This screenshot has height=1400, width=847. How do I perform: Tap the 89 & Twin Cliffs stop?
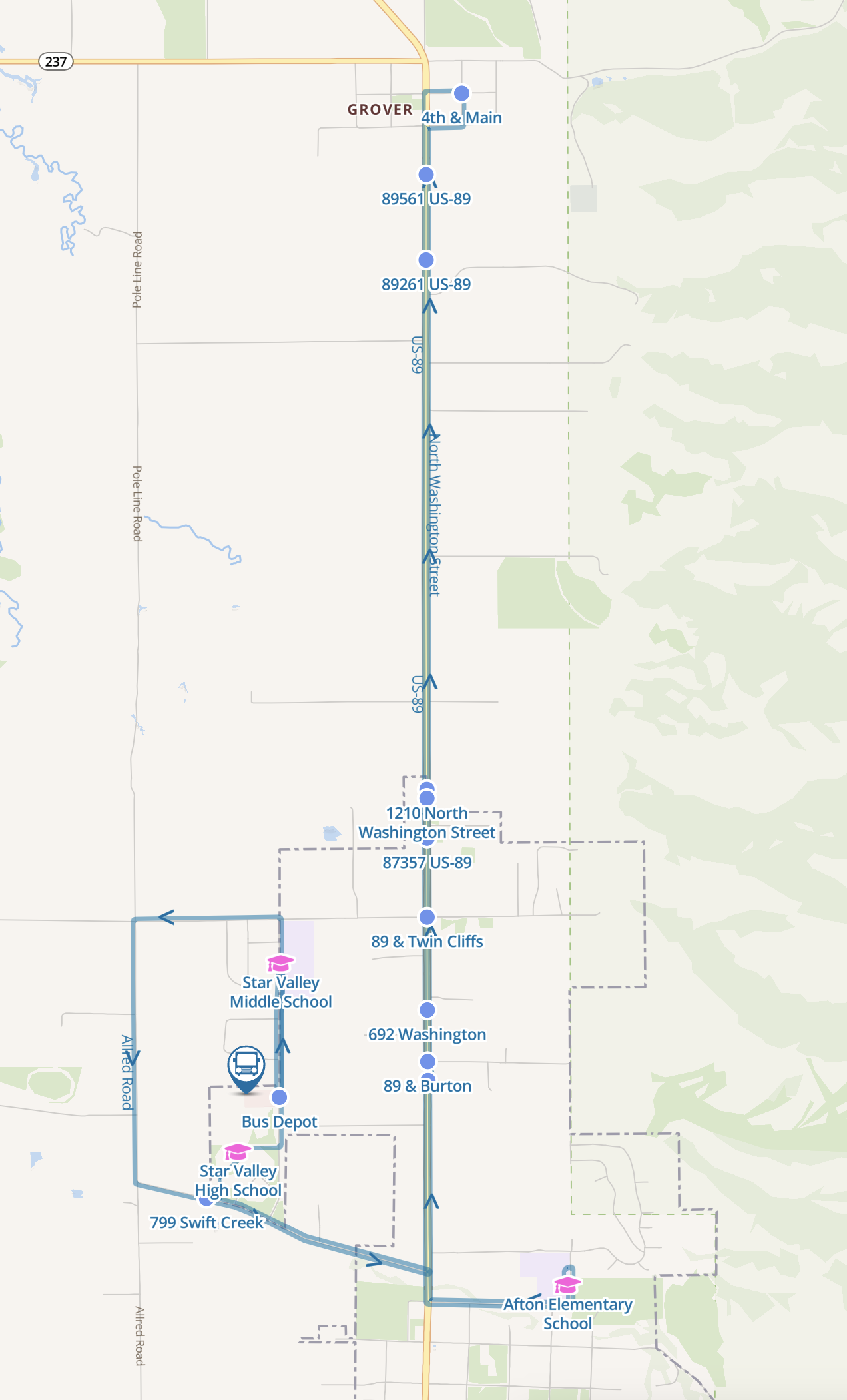[427, 917]
